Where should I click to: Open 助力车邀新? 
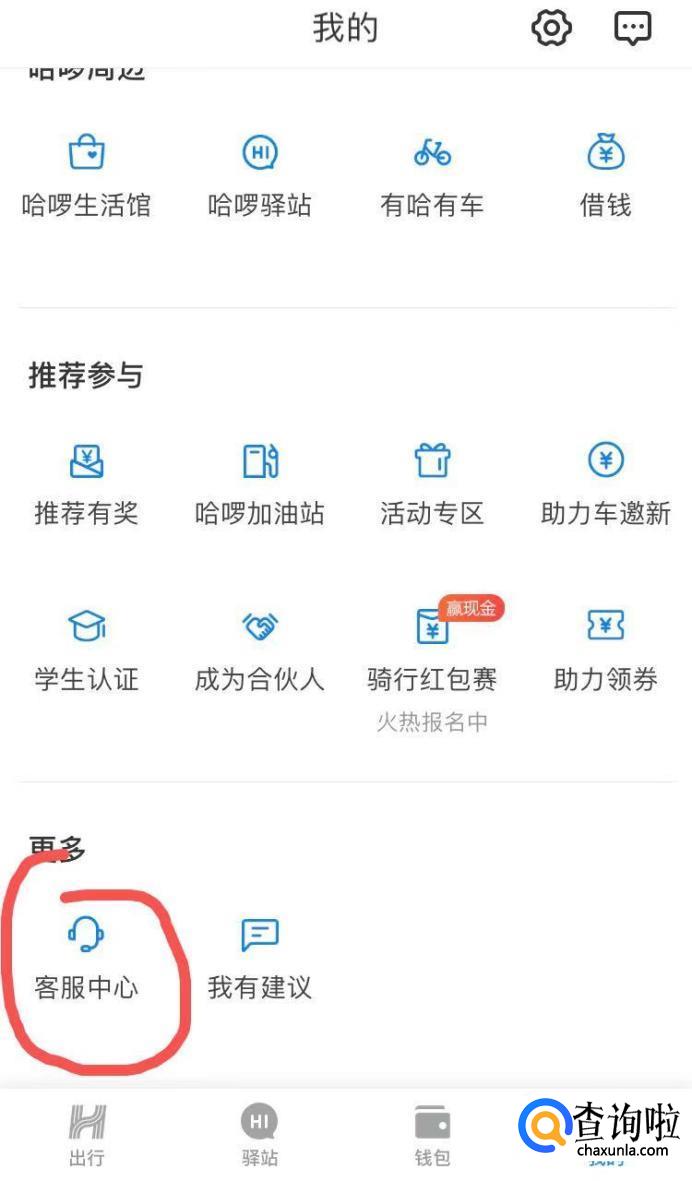point(605,485)
